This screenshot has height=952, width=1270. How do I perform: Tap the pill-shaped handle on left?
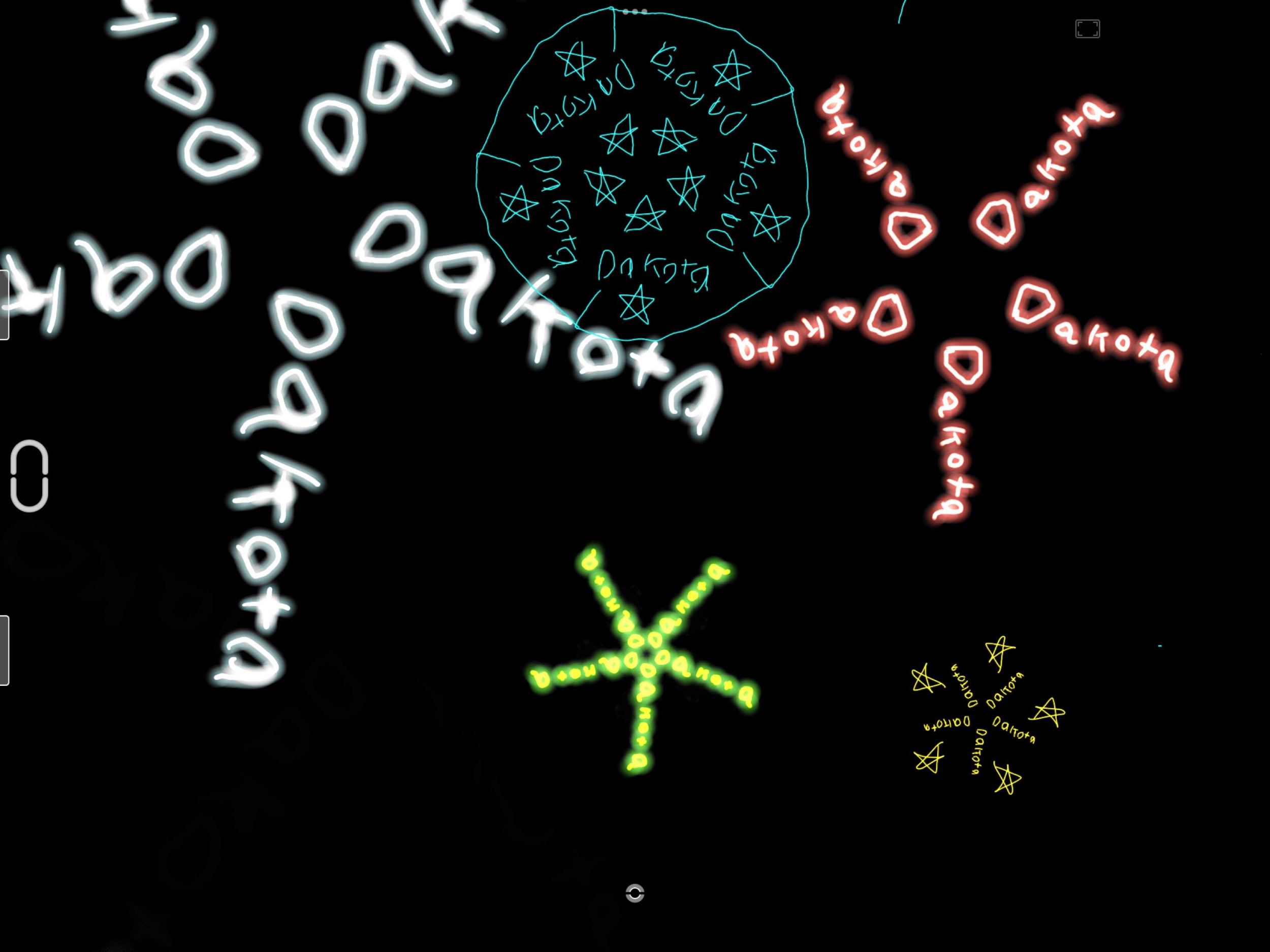(29, 476)
